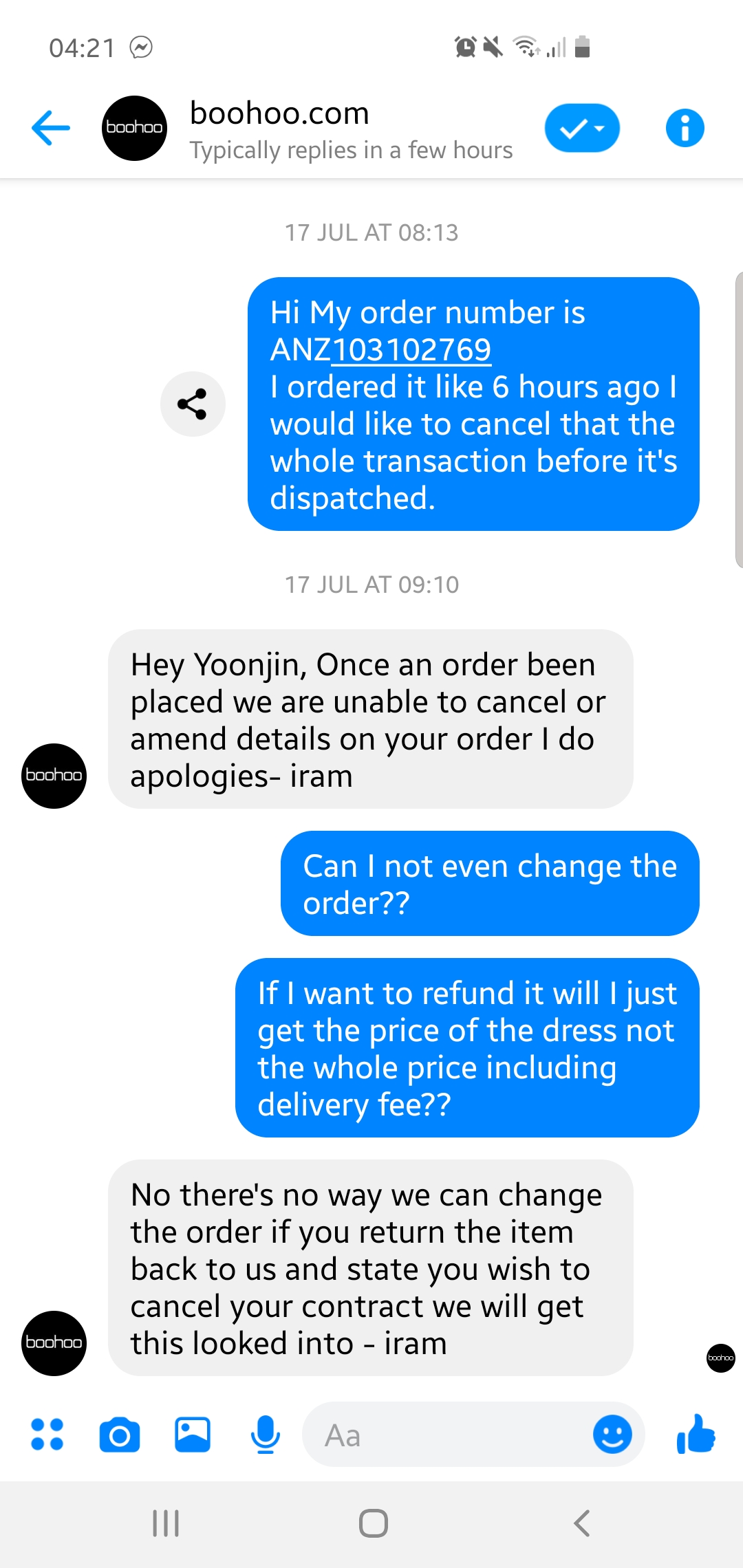The height and width of the screenshot is (1568, 743).
Task: Open the order number ANZ103102769 link
Action: 380,349
